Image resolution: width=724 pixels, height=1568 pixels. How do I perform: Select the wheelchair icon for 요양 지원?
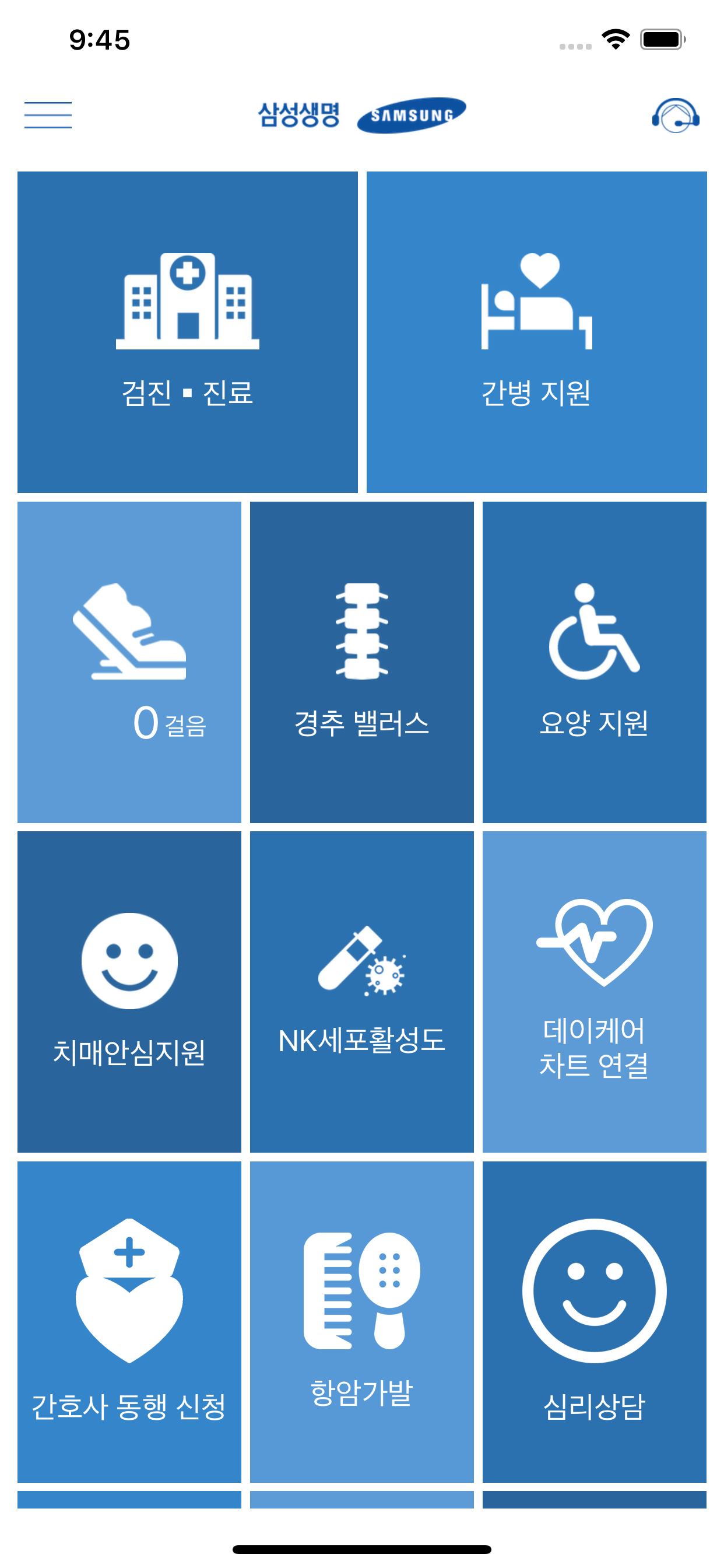[x=593, y=633]
